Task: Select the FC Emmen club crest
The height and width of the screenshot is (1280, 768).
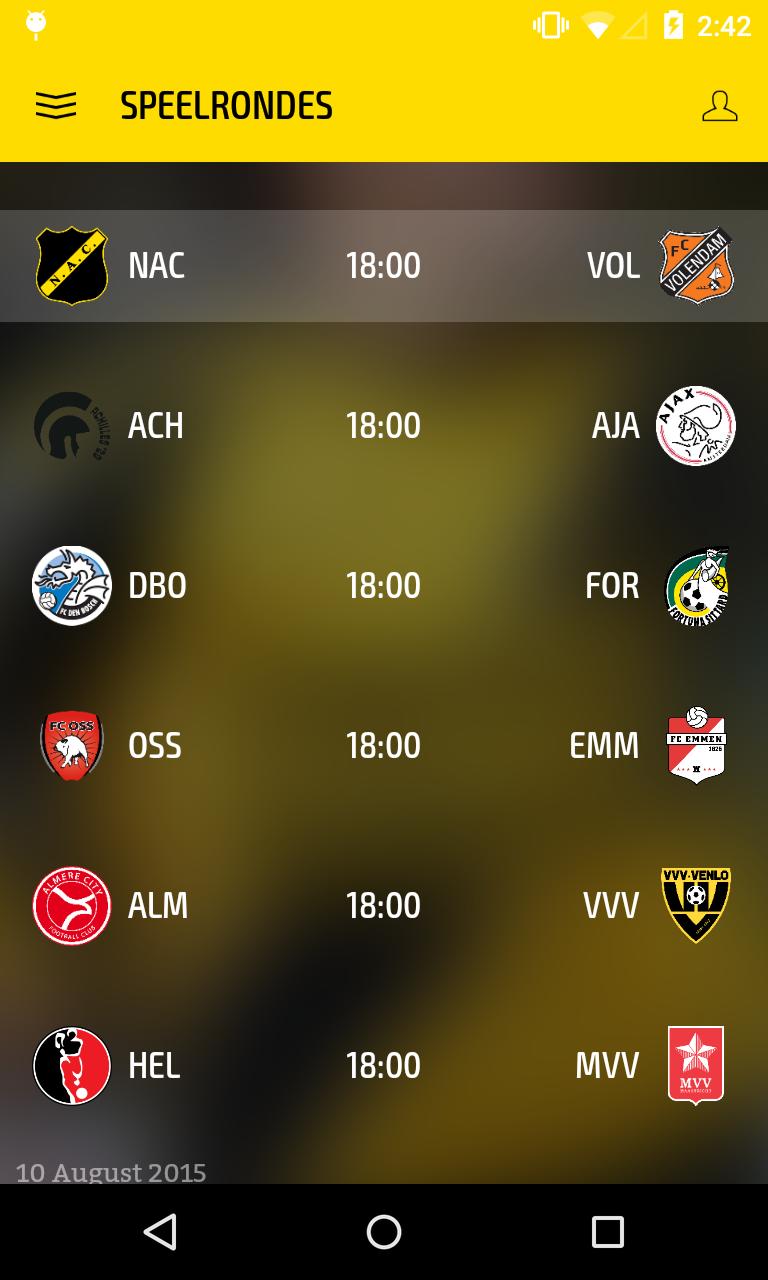Action: click(696, 745)
